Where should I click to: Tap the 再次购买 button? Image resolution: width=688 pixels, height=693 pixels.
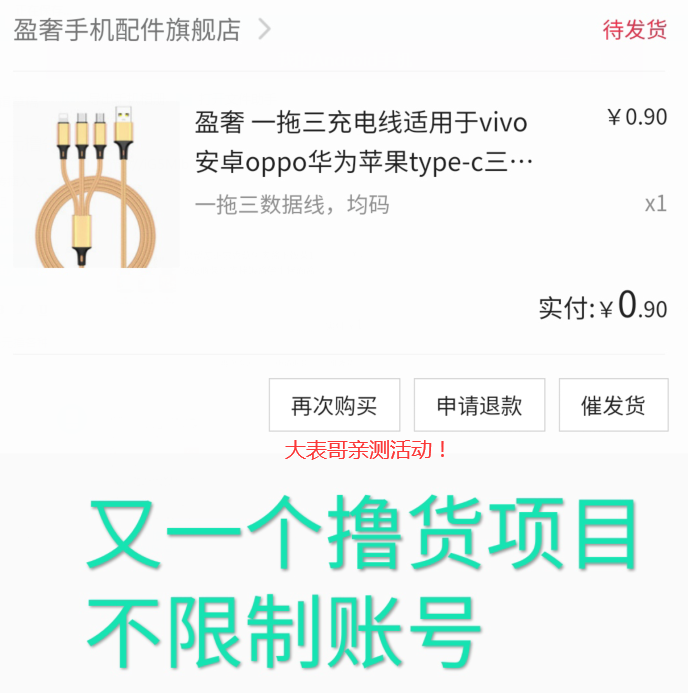click(x=334, y=405)
